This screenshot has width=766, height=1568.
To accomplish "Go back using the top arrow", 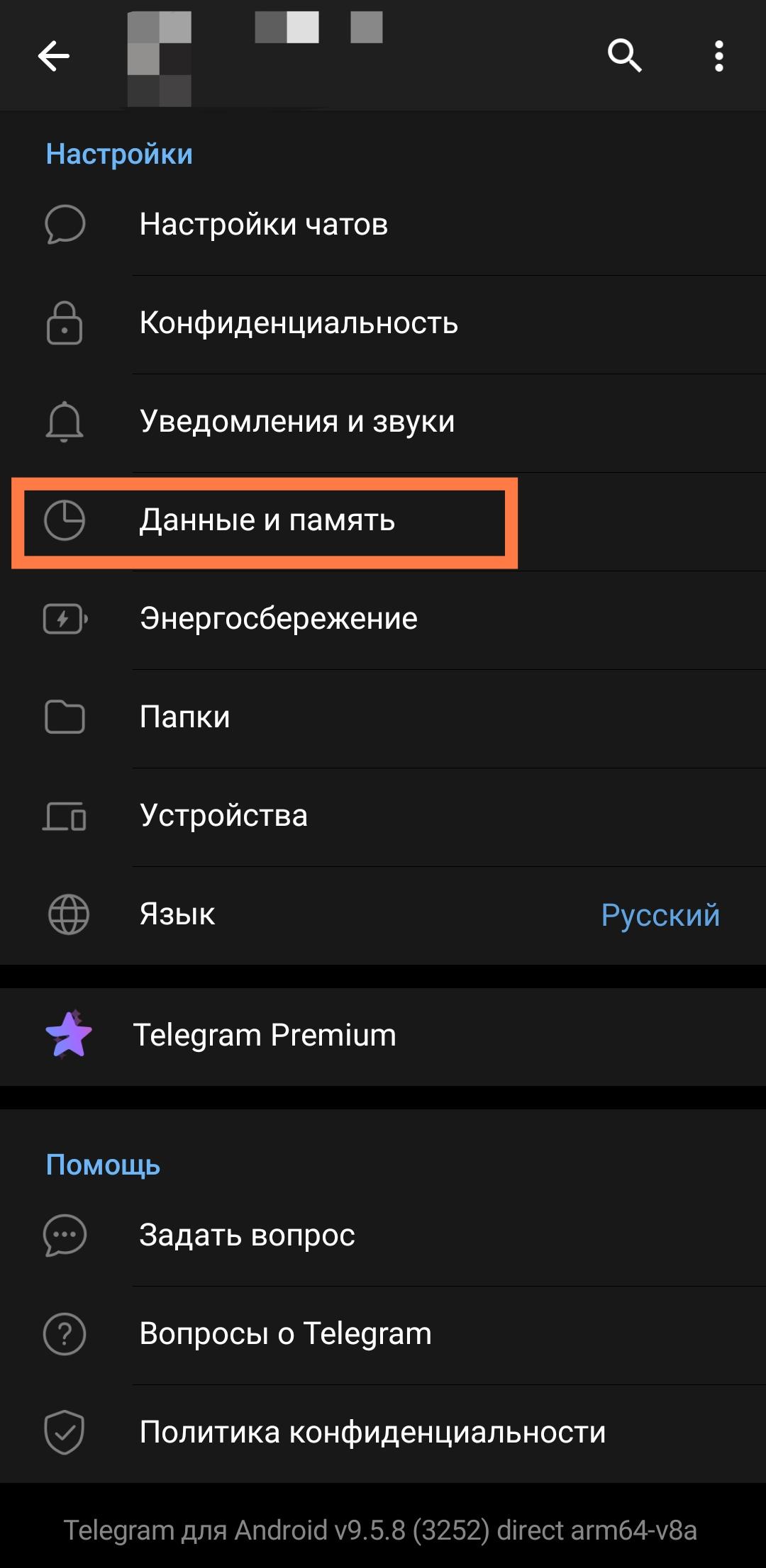I will pyautogui.click(x=54, y=56).
